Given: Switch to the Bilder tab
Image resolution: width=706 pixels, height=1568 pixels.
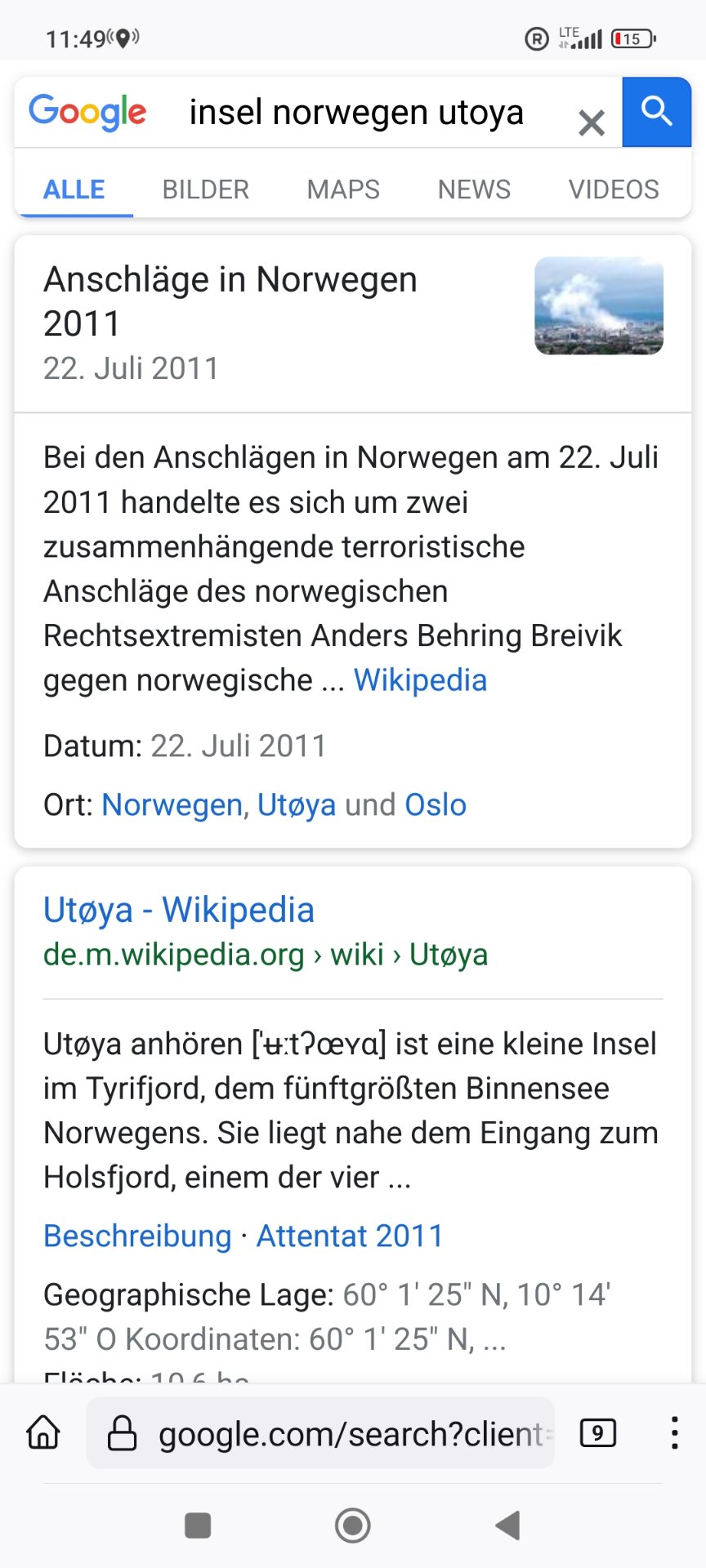Looking at the screenshot, I should point(205,189).
